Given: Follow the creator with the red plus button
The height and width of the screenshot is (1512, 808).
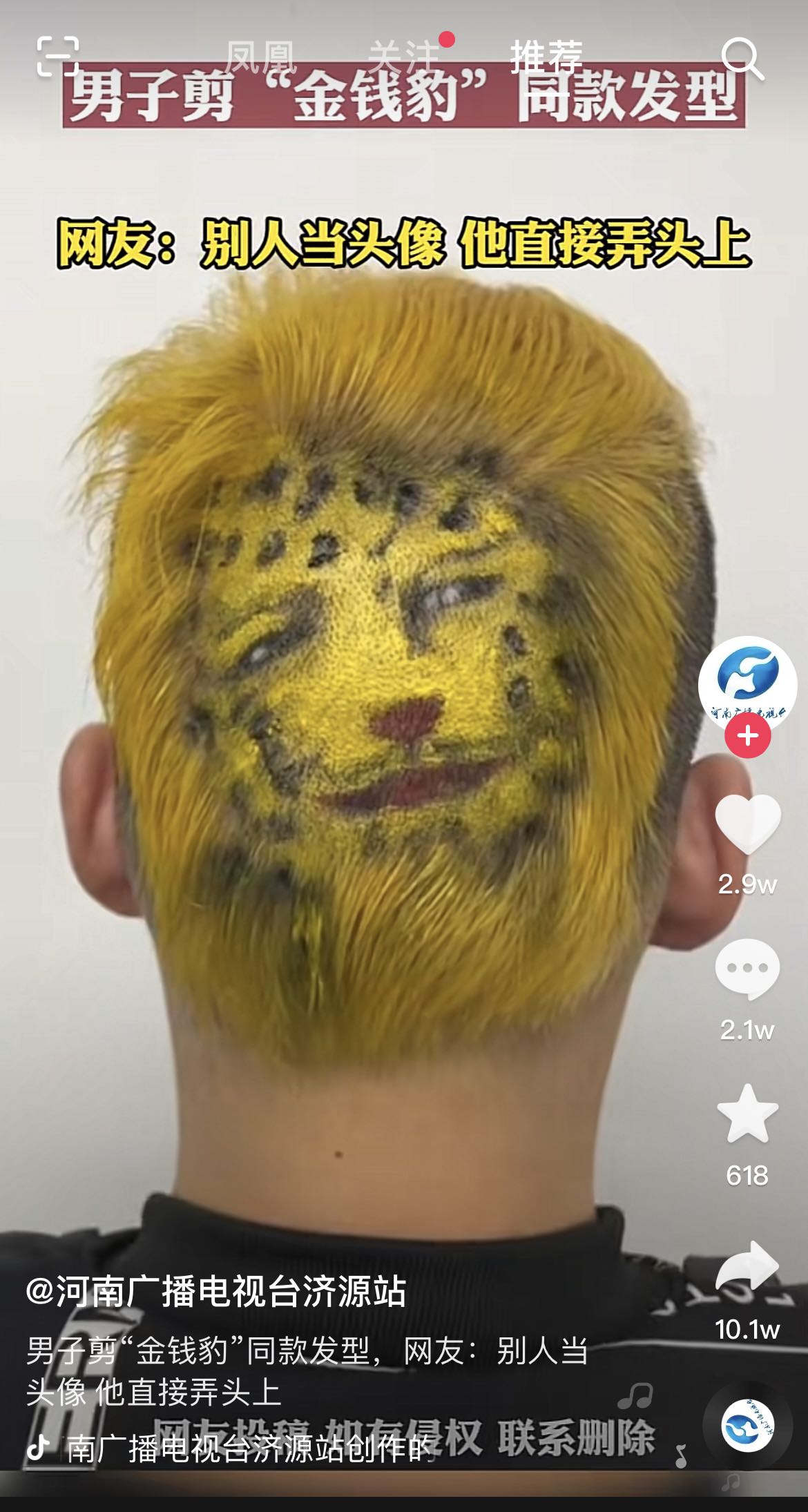Looking at the screenshot, I should (x=747, y=736).
